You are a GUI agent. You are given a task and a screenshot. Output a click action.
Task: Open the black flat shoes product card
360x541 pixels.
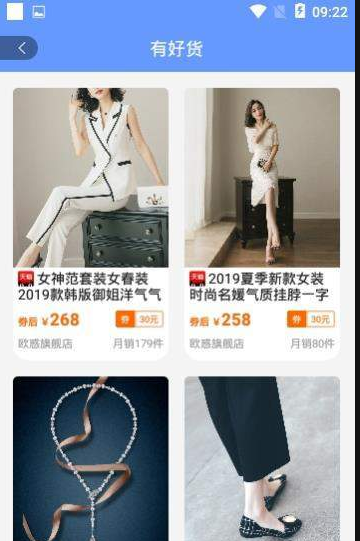[x=262, y=459]
